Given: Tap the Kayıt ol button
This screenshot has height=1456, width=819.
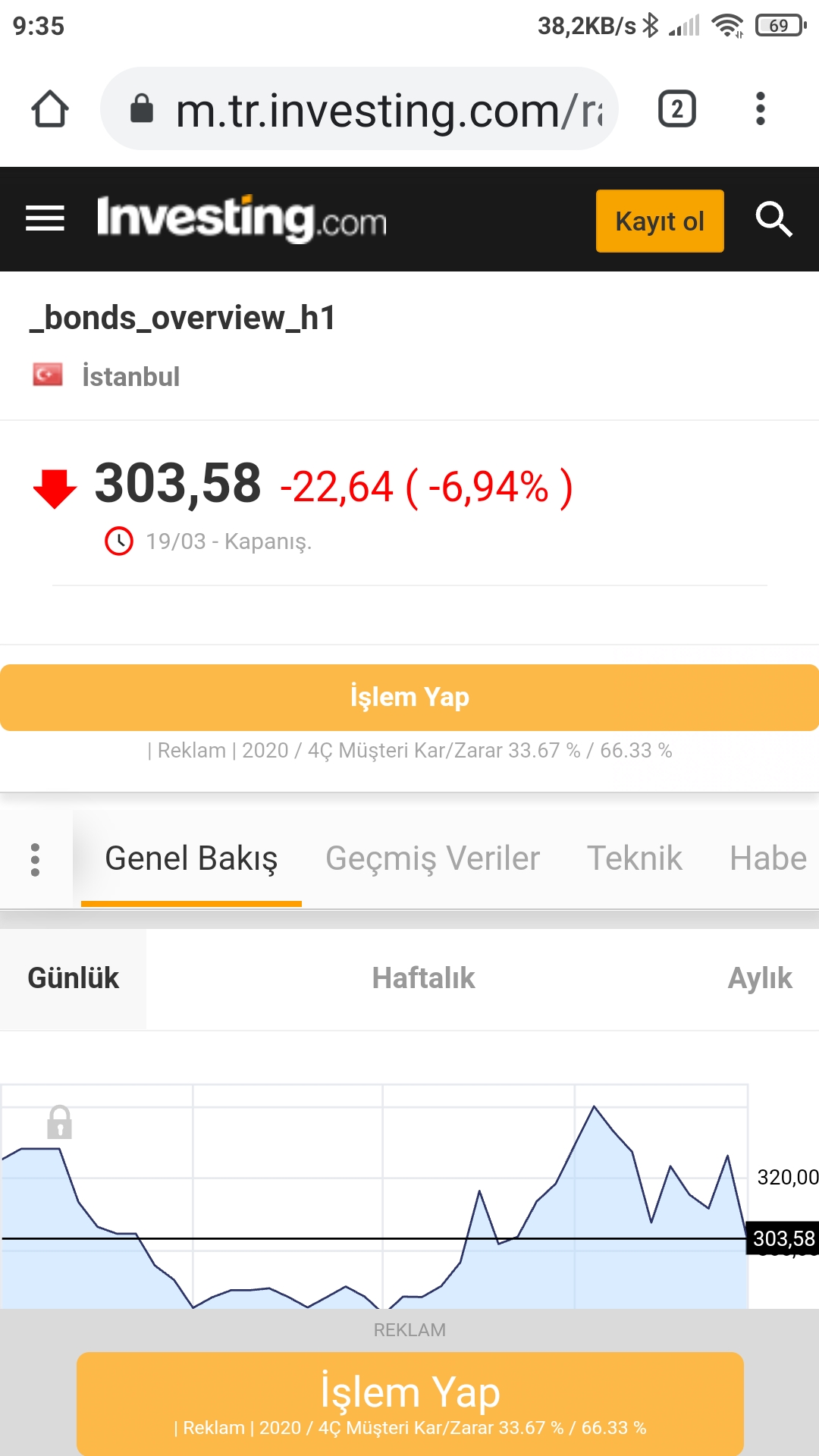Looking at the screenshot, I should click(x=660, y=221).
